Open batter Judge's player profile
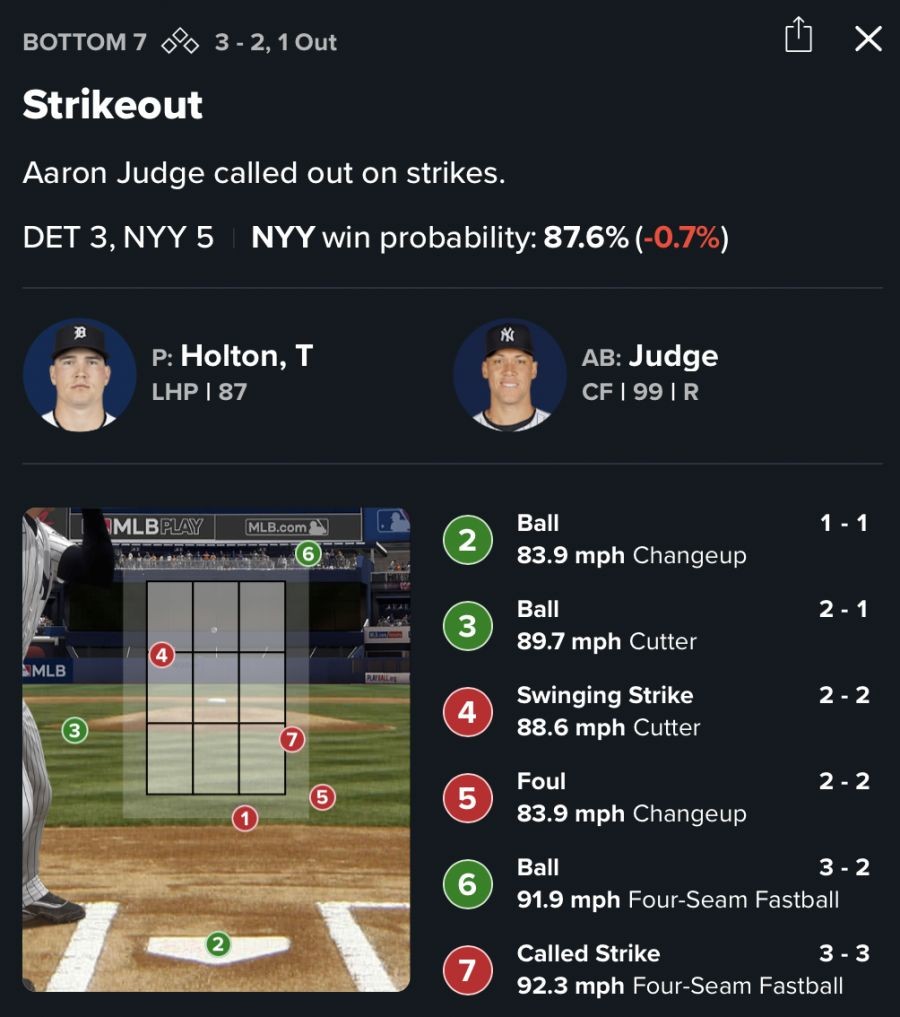 pos(509,374)
